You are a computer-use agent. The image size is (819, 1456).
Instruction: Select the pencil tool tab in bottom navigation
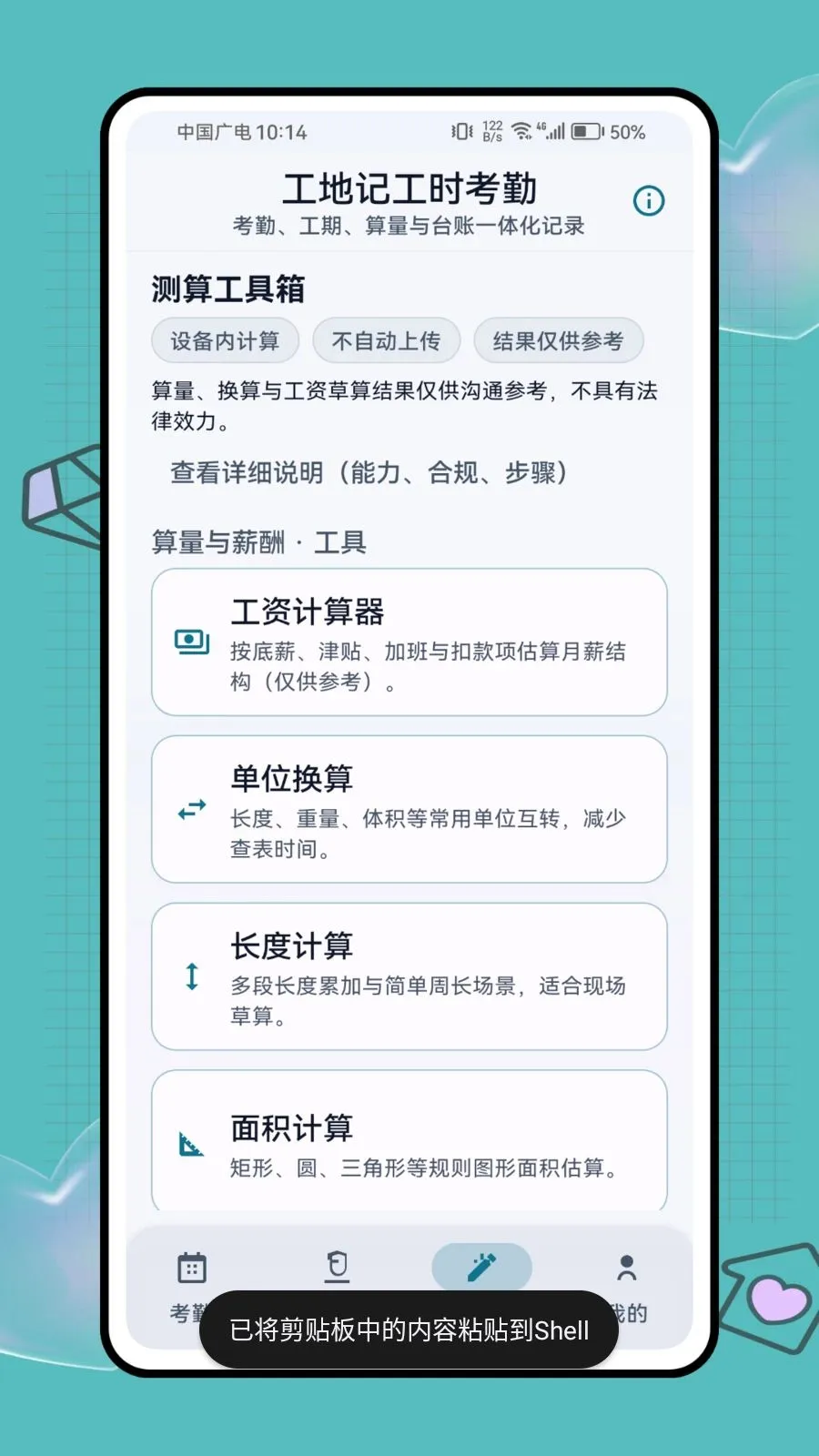[x=482, y=1266]
